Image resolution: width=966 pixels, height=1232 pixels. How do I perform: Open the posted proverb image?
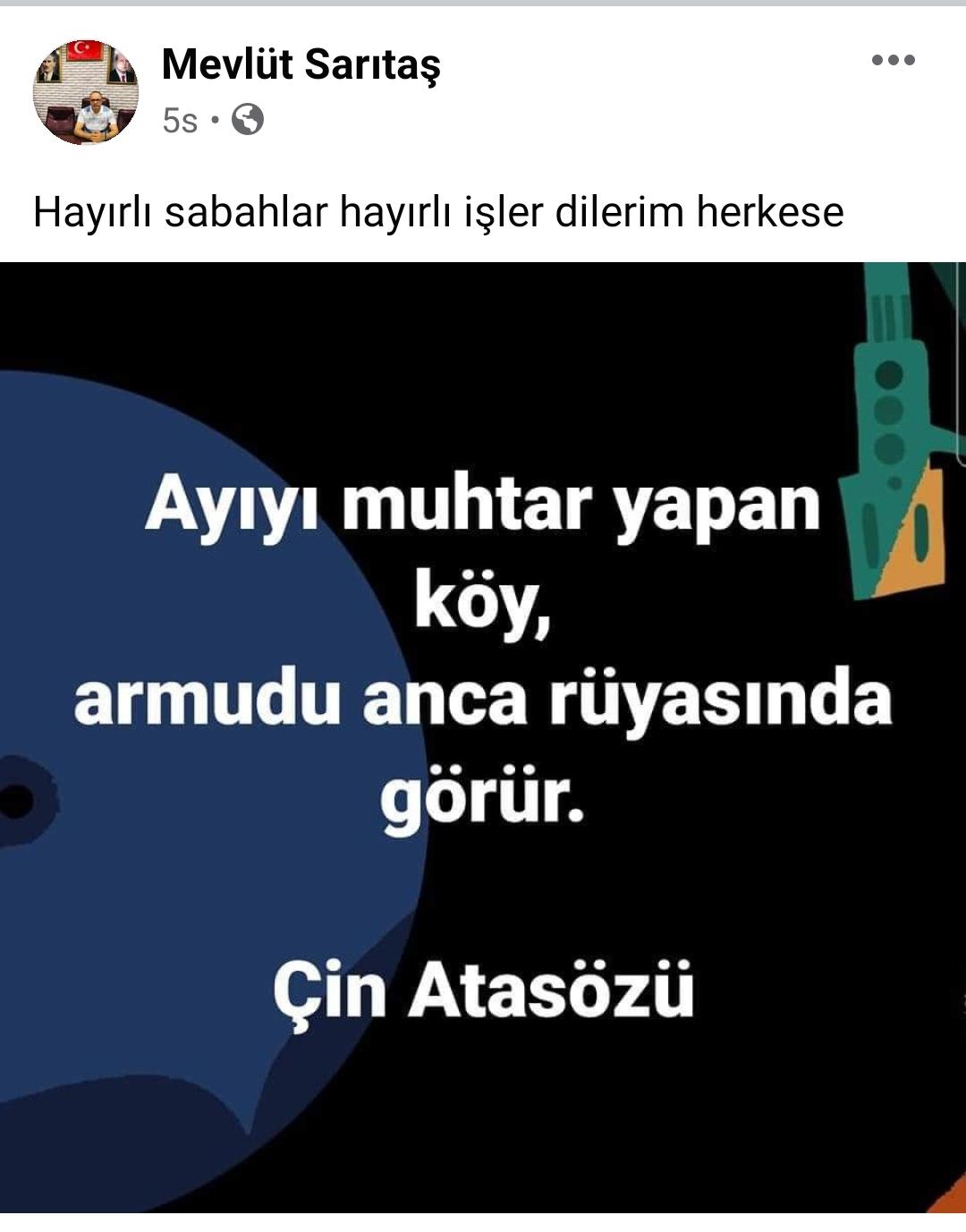[x=483, y=737]
